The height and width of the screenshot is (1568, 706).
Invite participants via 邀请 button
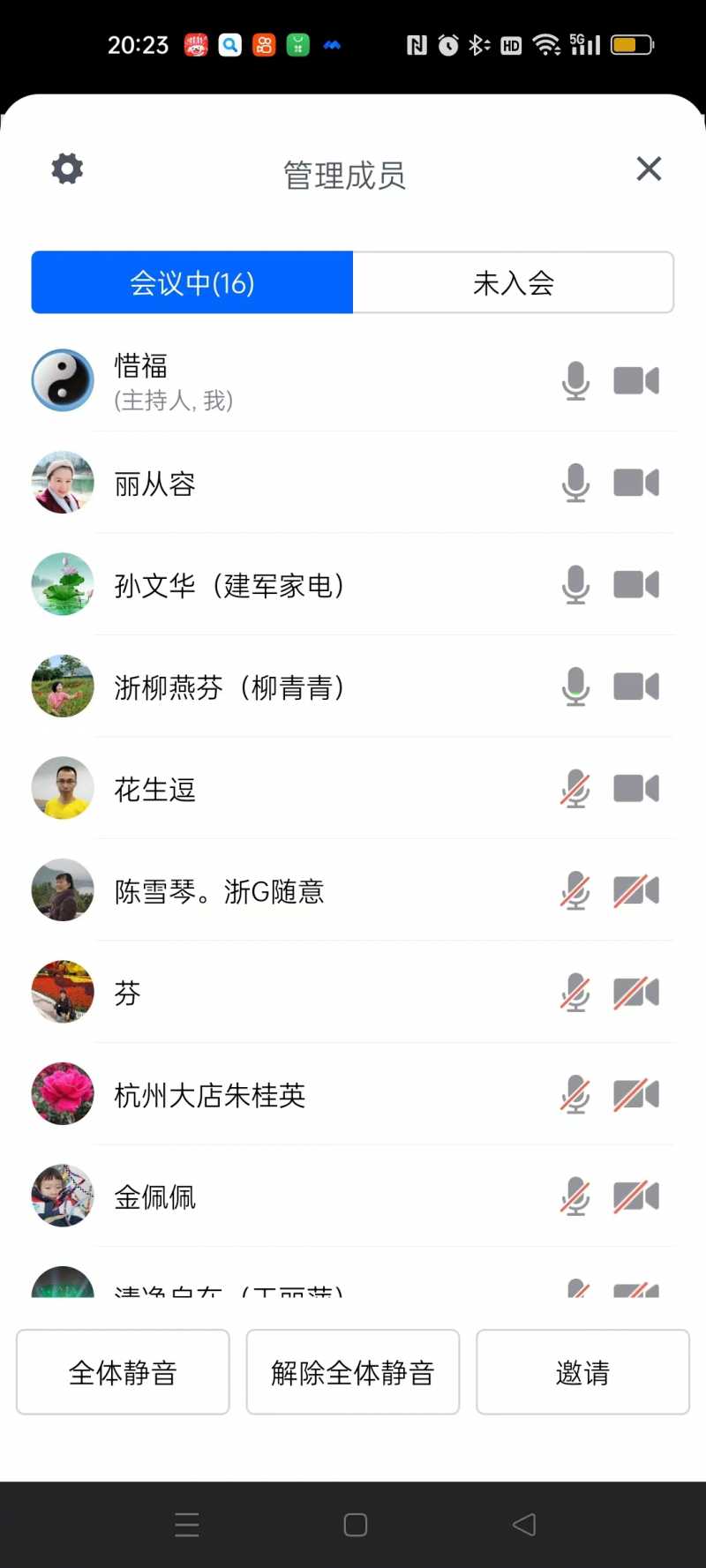pos(582,1372)
